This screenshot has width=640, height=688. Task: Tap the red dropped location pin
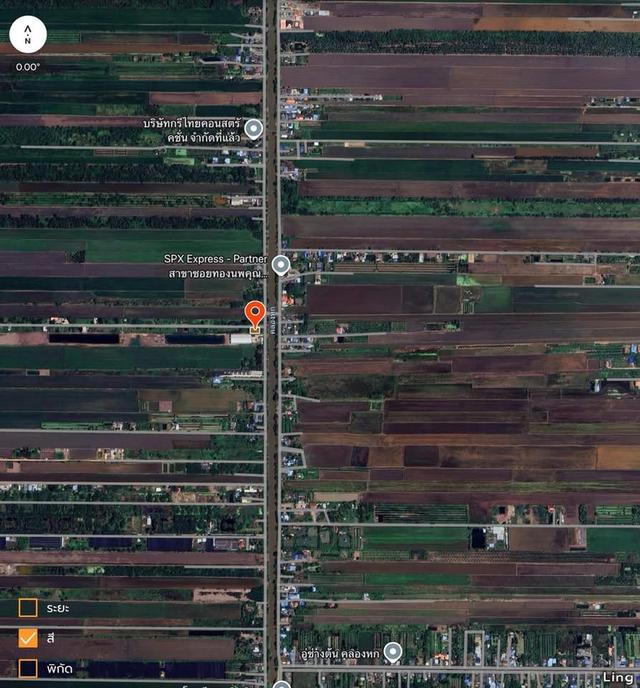[x=255, y=315]
